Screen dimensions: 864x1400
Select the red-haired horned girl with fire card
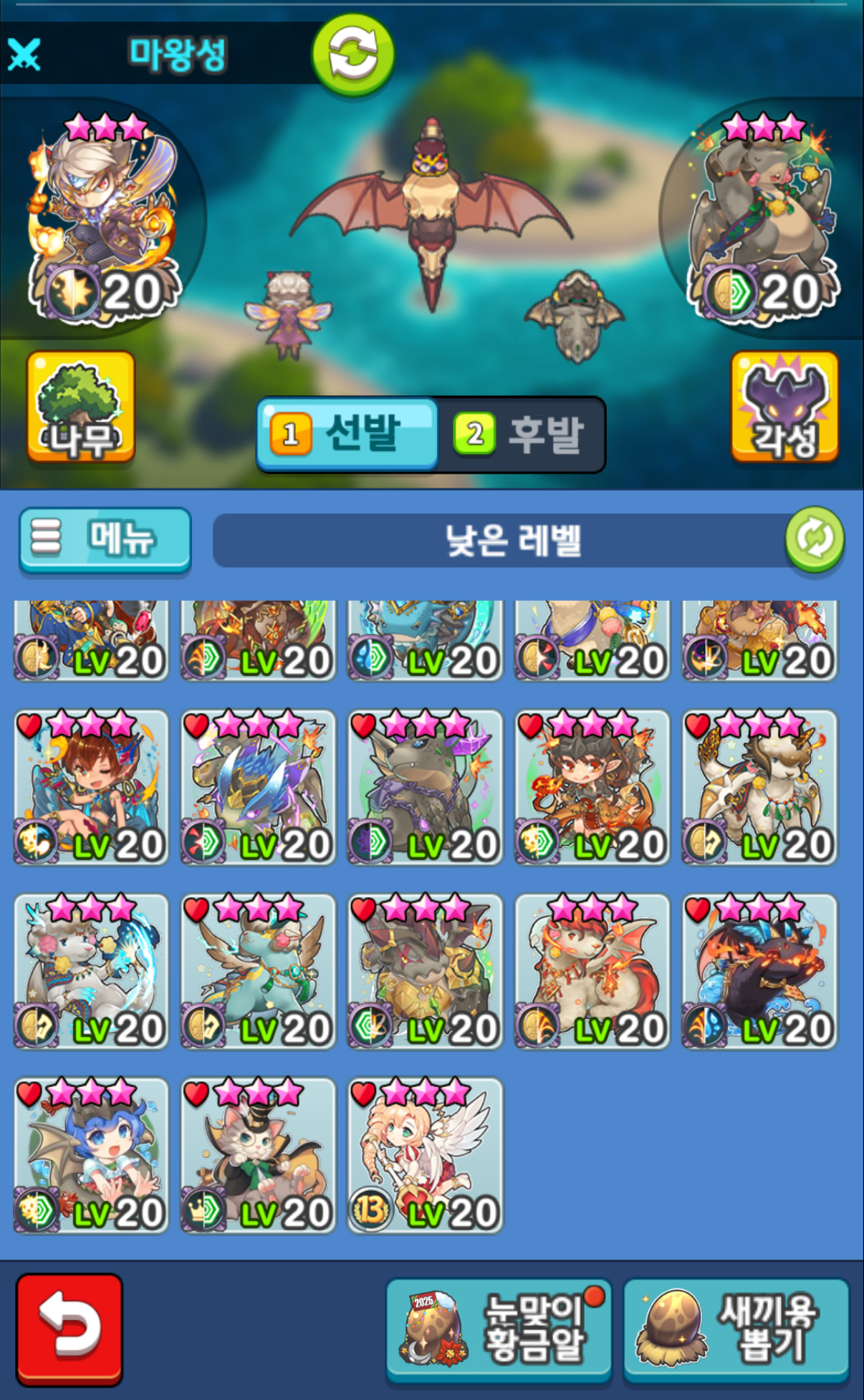tap(592, 787)
